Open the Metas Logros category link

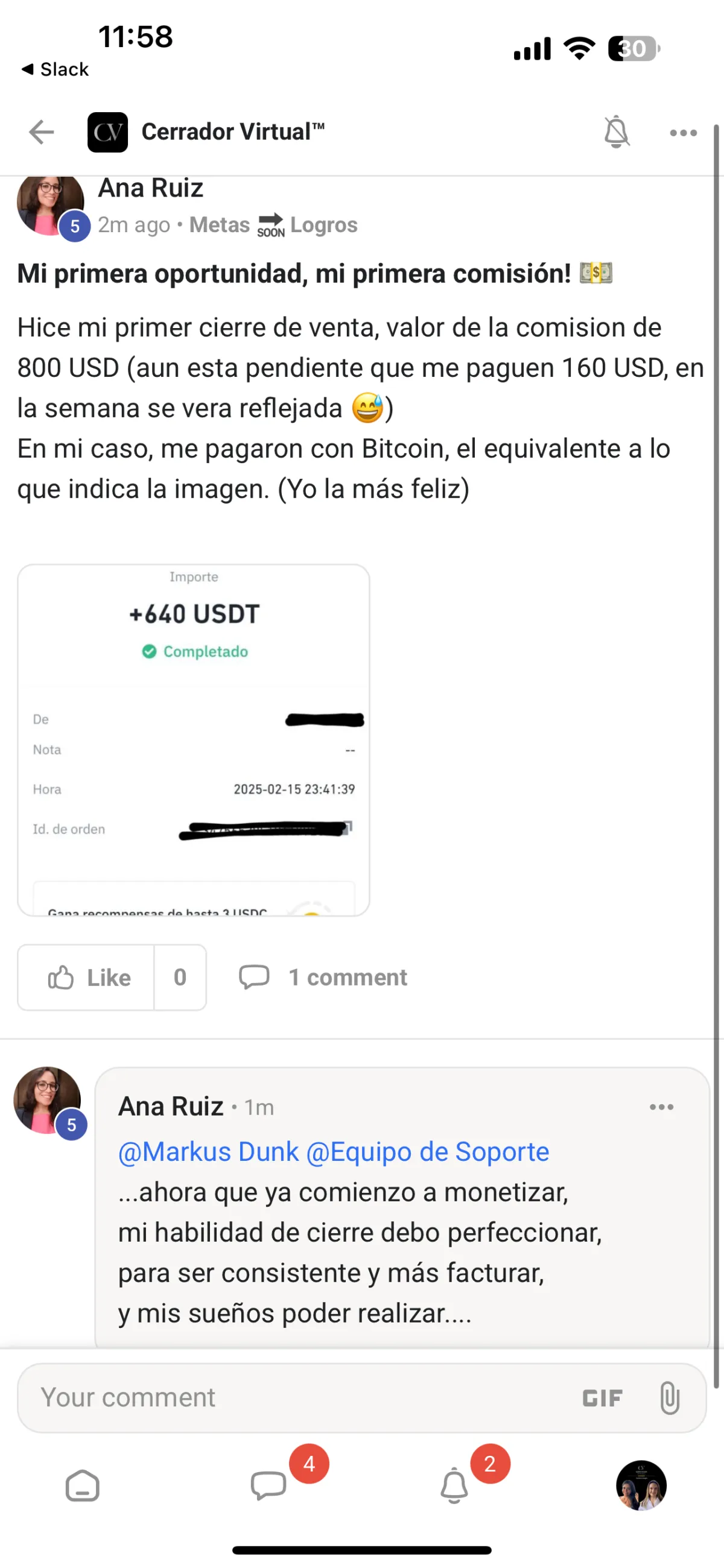[x=273, y=225]
